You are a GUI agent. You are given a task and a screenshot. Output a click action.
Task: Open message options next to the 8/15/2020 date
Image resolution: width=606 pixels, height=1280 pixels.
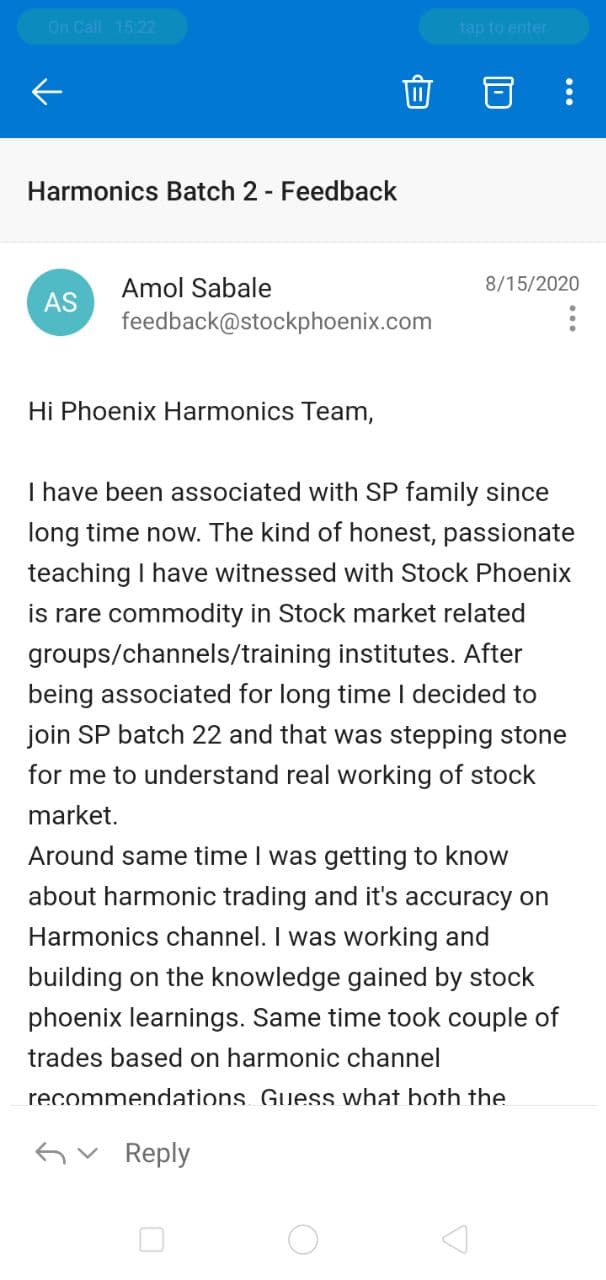[572, 318]
